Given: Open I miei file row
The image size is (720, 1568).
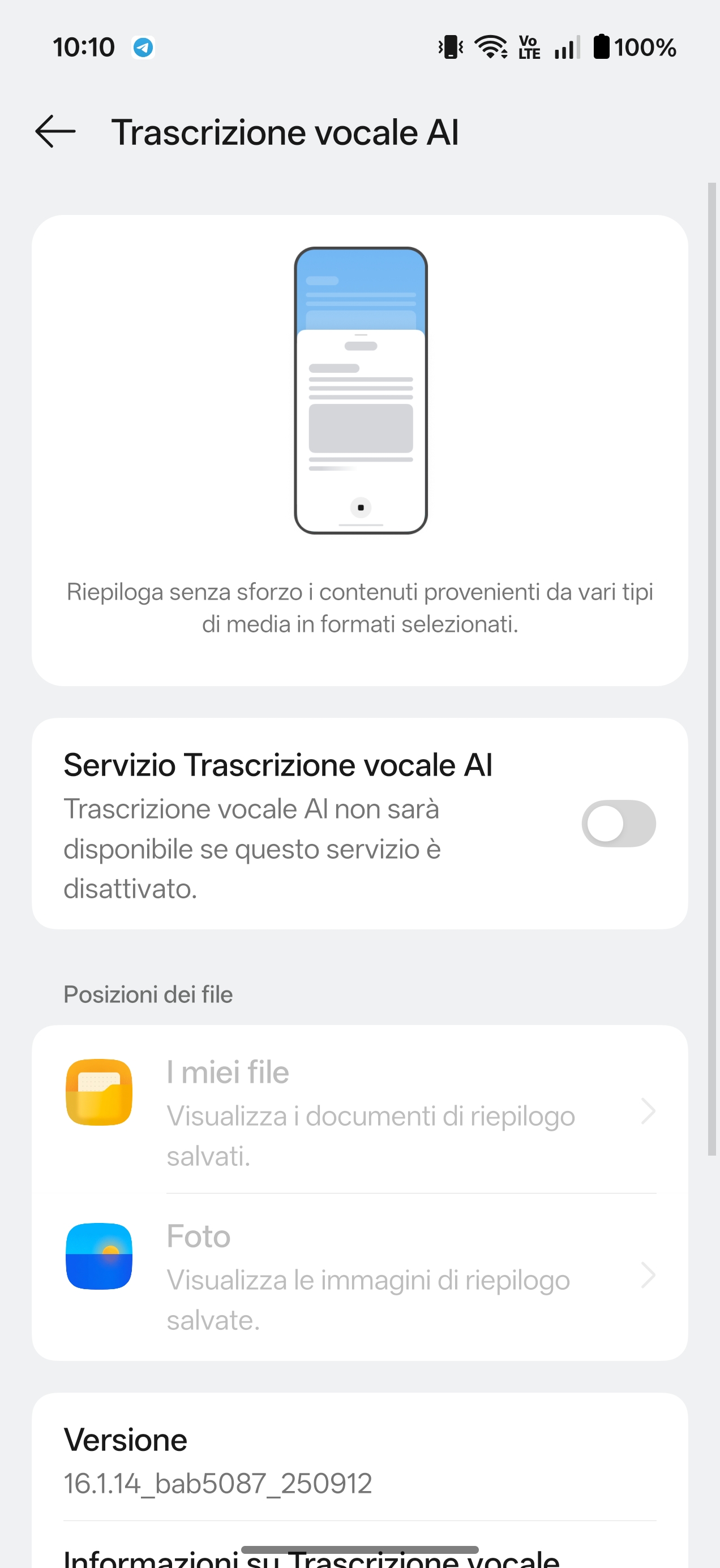Looking at the screenshot, I should tap(359, 1111).
